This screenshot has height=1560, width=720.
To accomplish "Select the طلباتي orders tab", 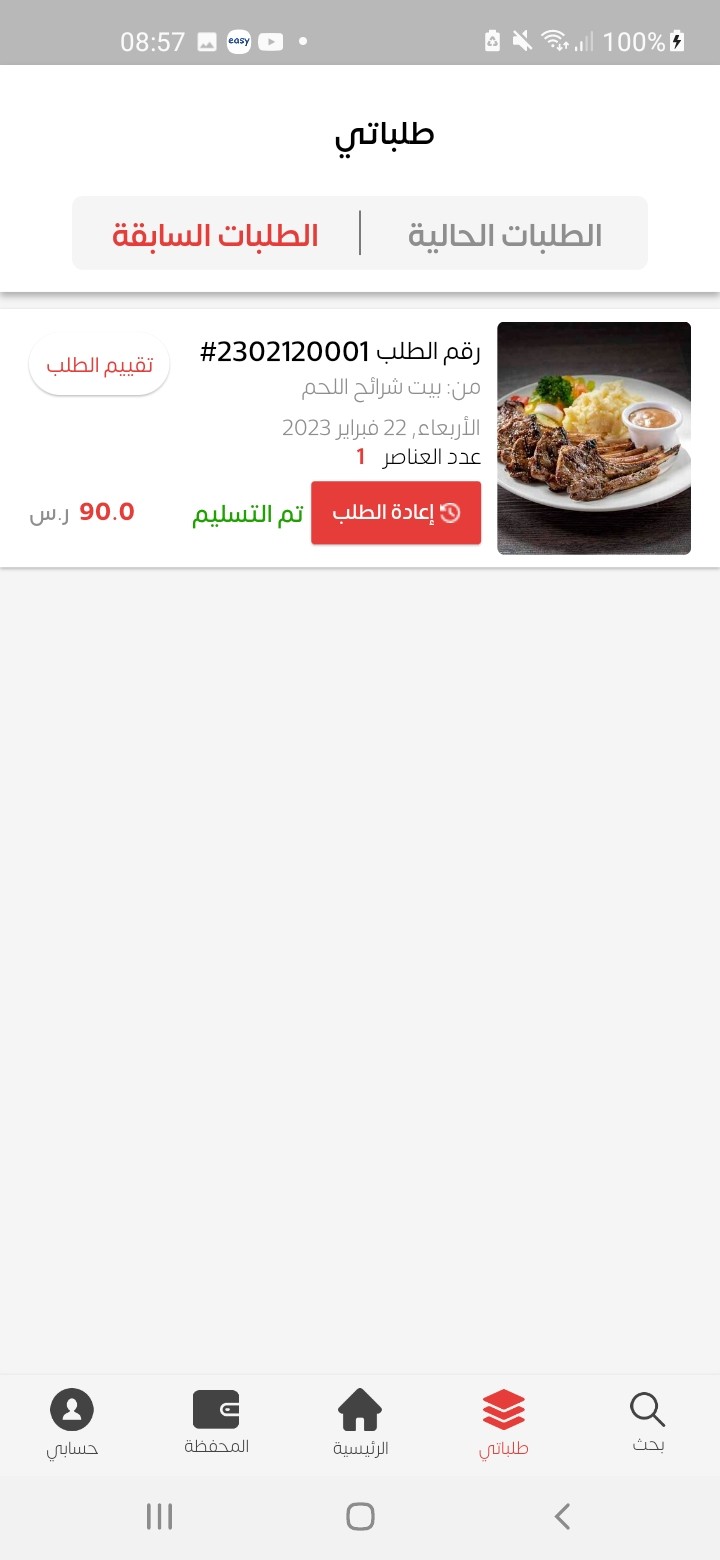I will pyautogui.click(x=504, y=1422).
